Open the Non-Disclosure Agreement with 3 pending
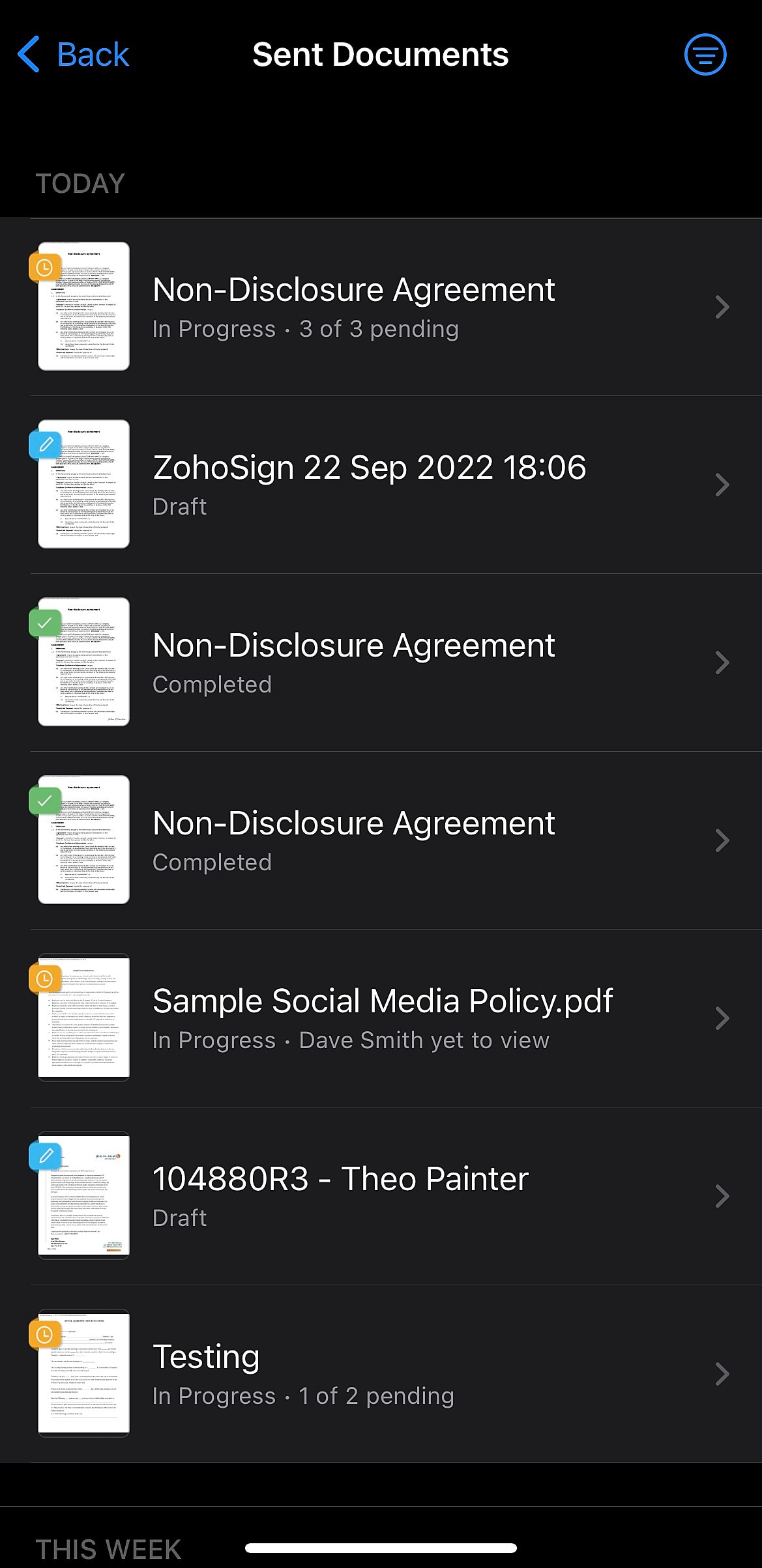Image resolution: width=762 pixels, height=1568 pixels. point(381,307)
